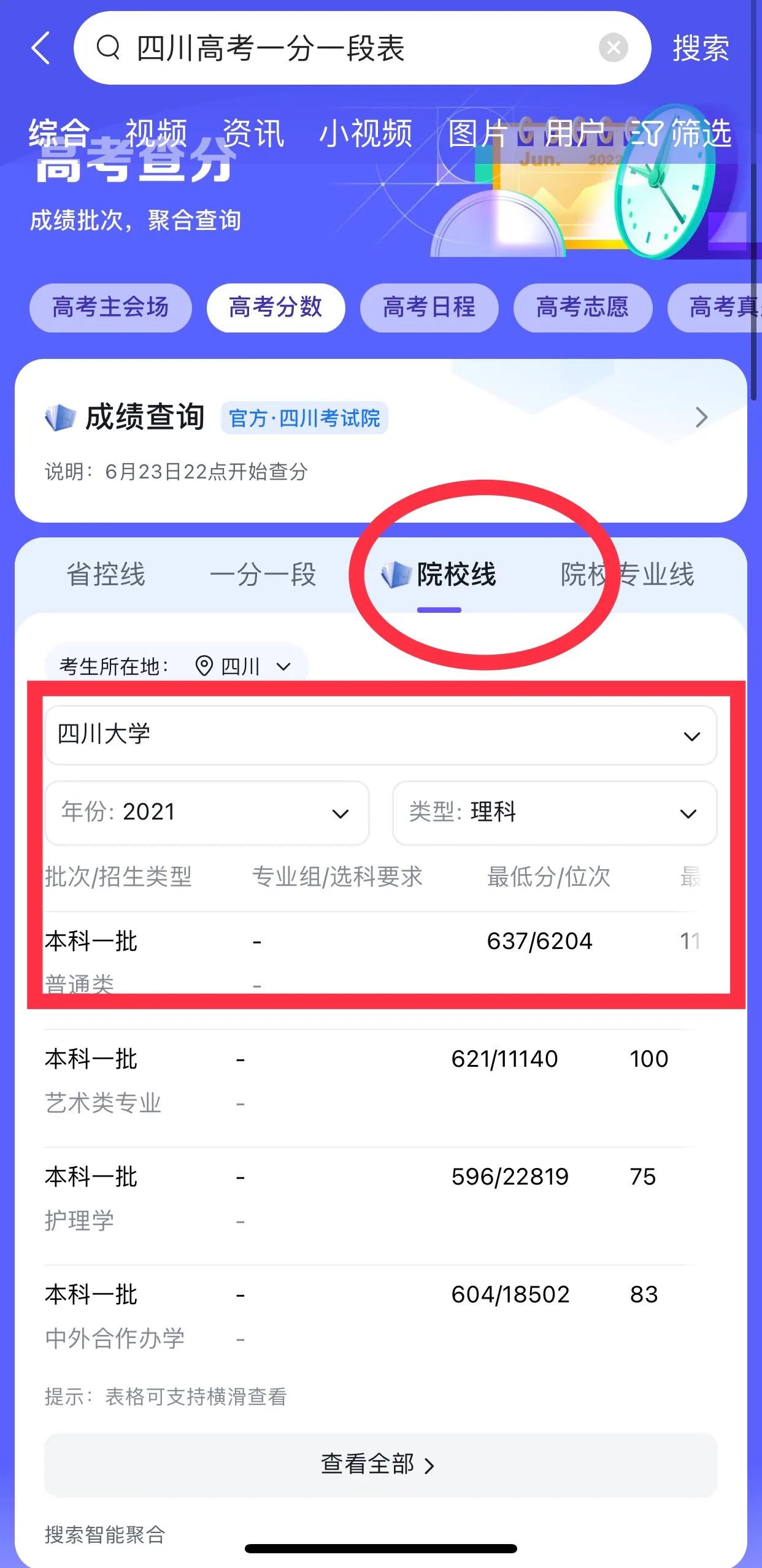
Task: Switch to the 小视频 tab
Action: [x=365, y=133]
